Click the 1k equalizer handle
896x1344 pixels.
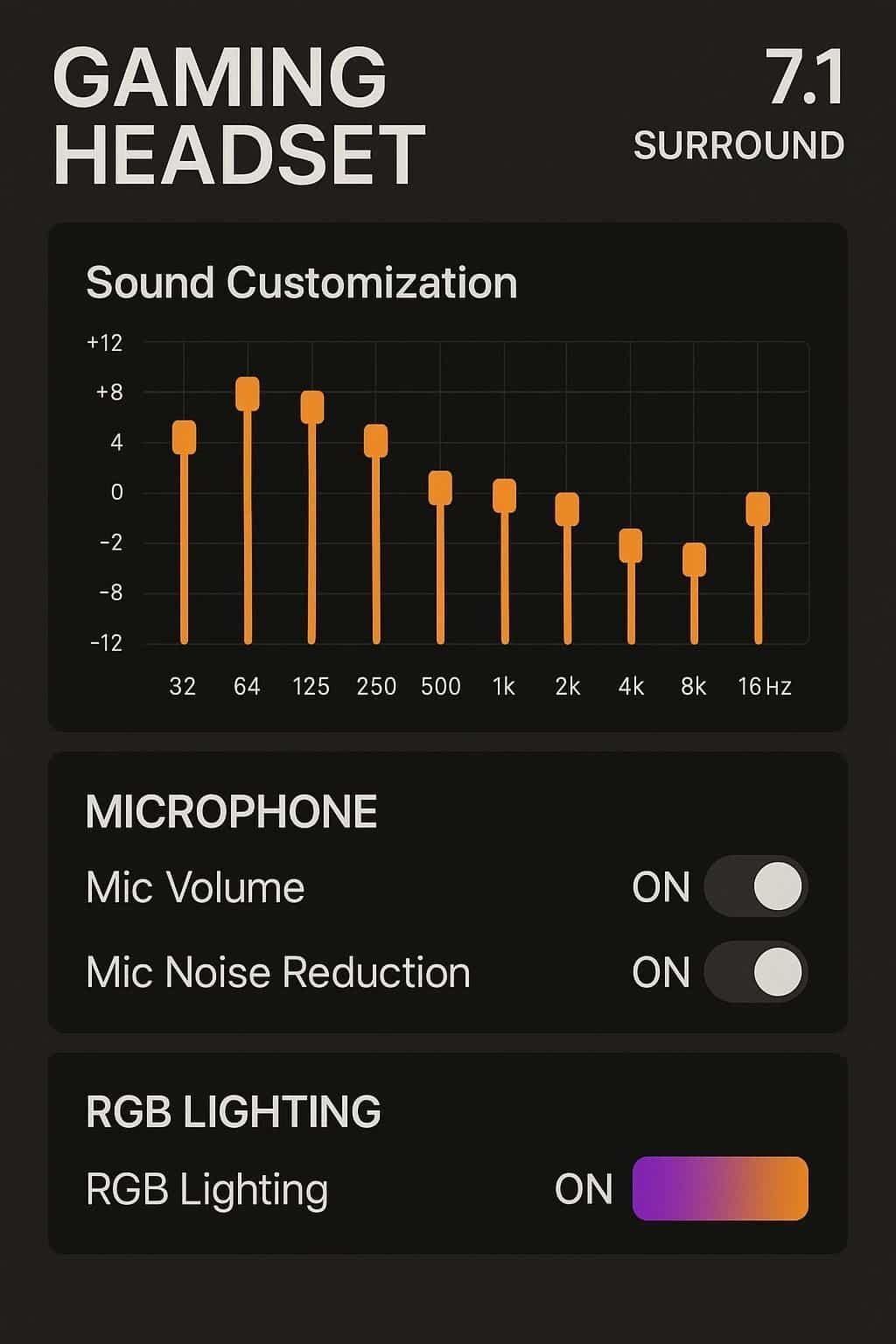click(x=504, y=497)
